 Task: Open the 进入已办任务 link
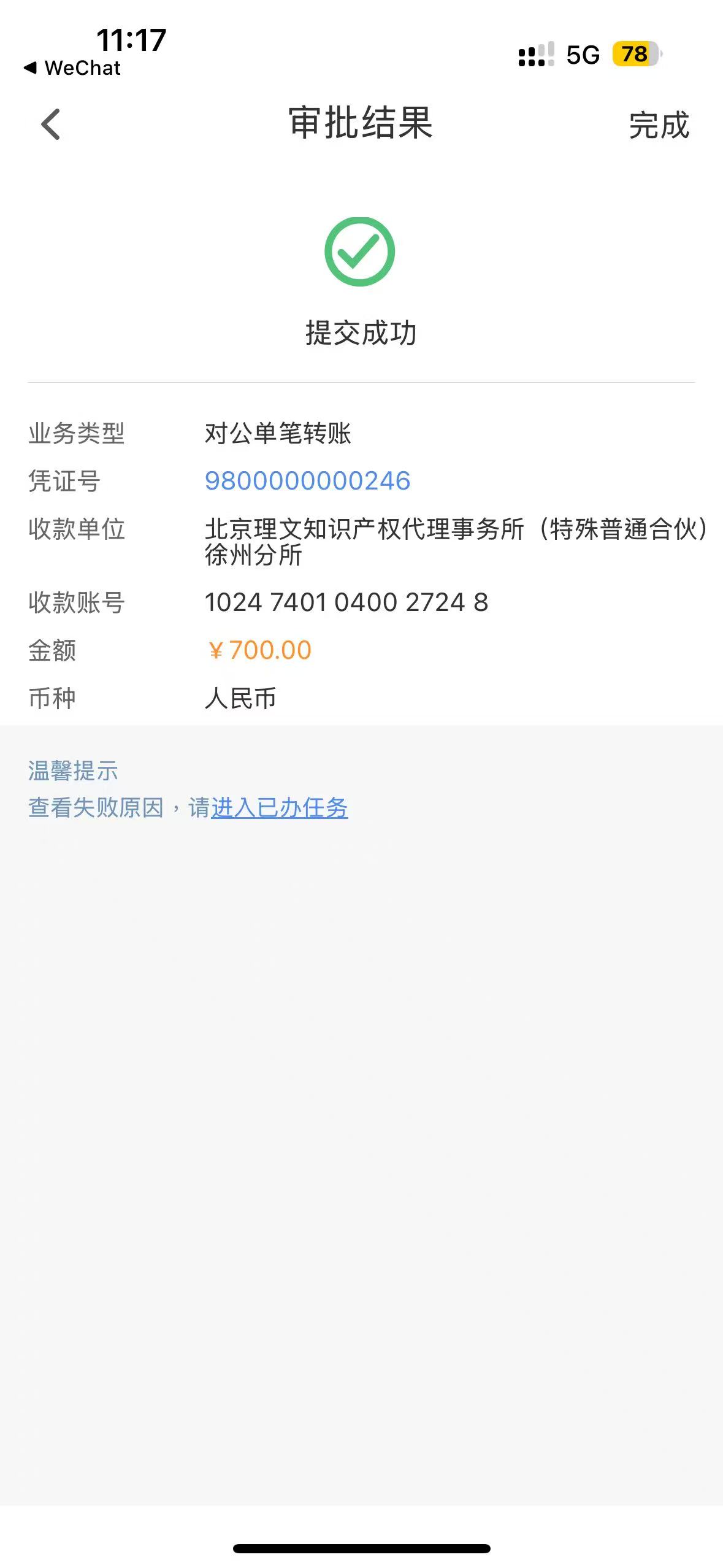pyautogui.click(x=280, y=808)
